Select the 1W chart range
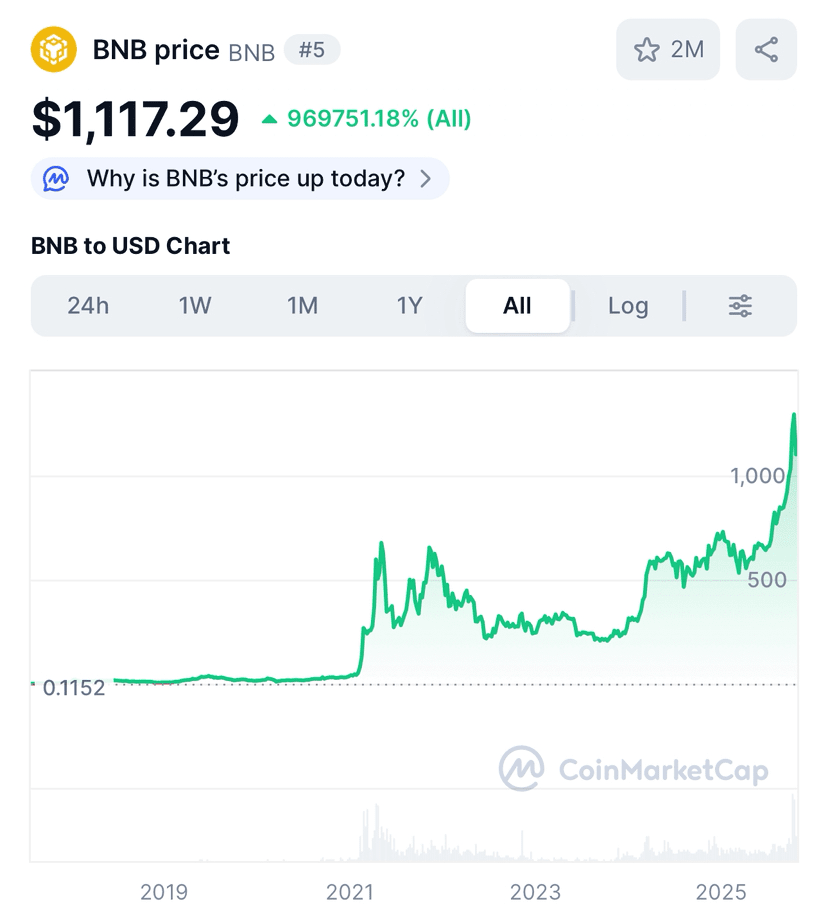This screenshot has height=906, width=828. coord(195,306)
